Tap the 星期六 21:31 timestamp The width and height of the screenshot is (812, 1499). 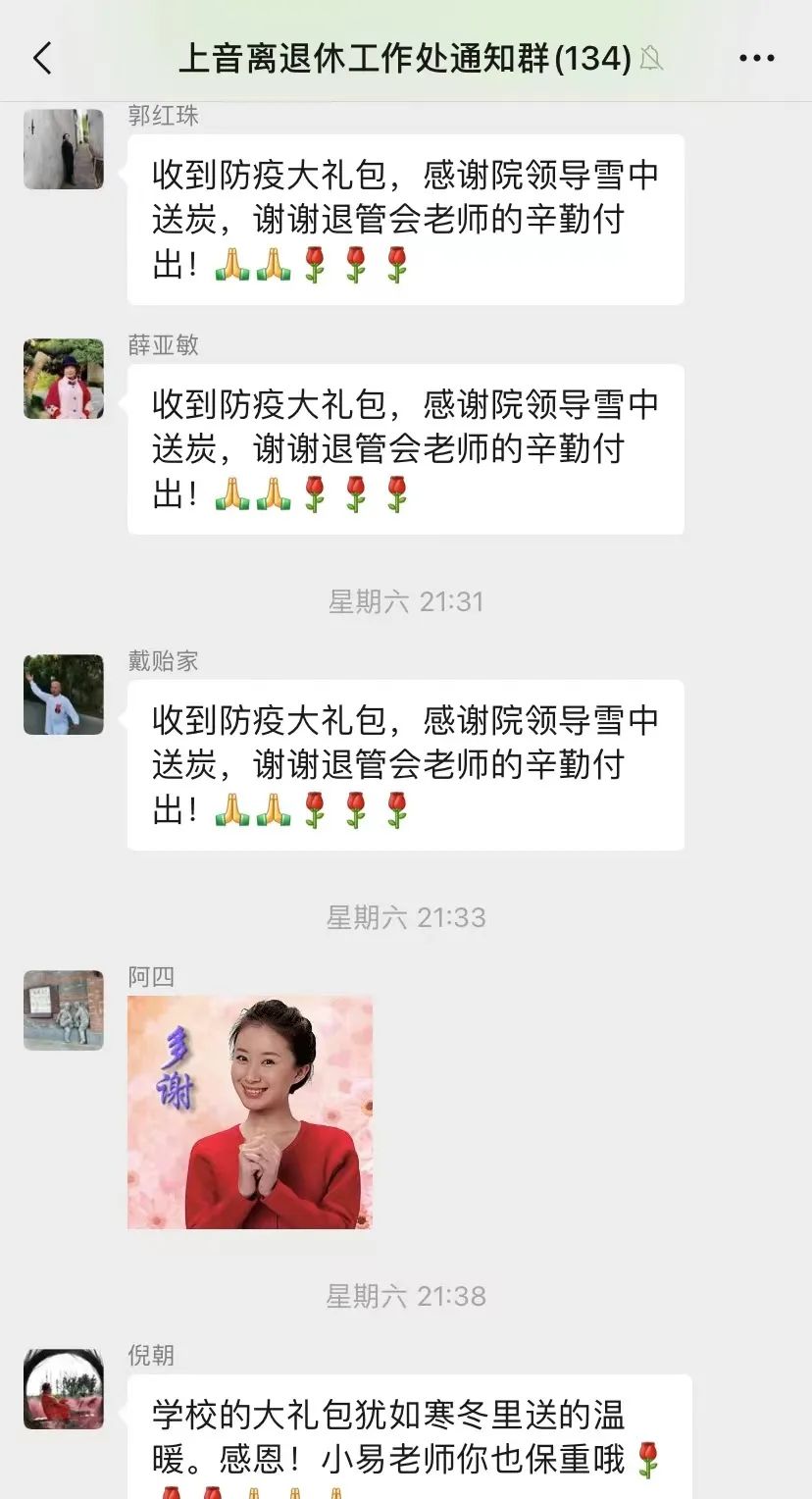pyautogui.click(x=406, y=601)
